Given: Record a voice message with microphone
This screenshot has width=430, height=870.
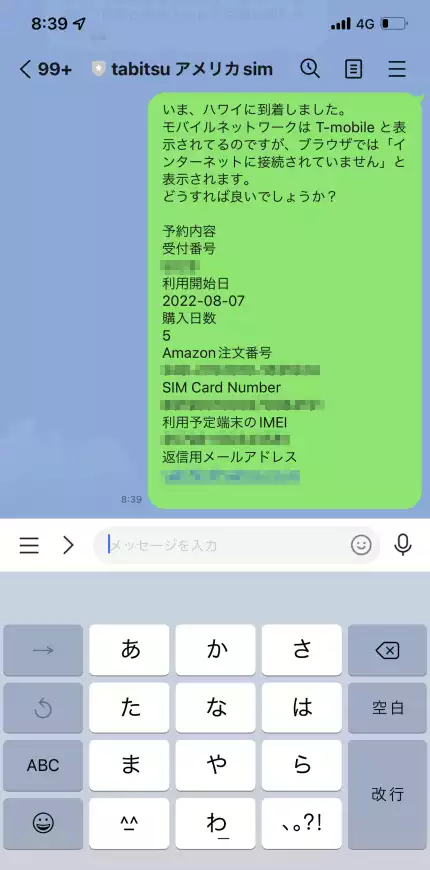Looking at the screenshot, I should point(403,545).
